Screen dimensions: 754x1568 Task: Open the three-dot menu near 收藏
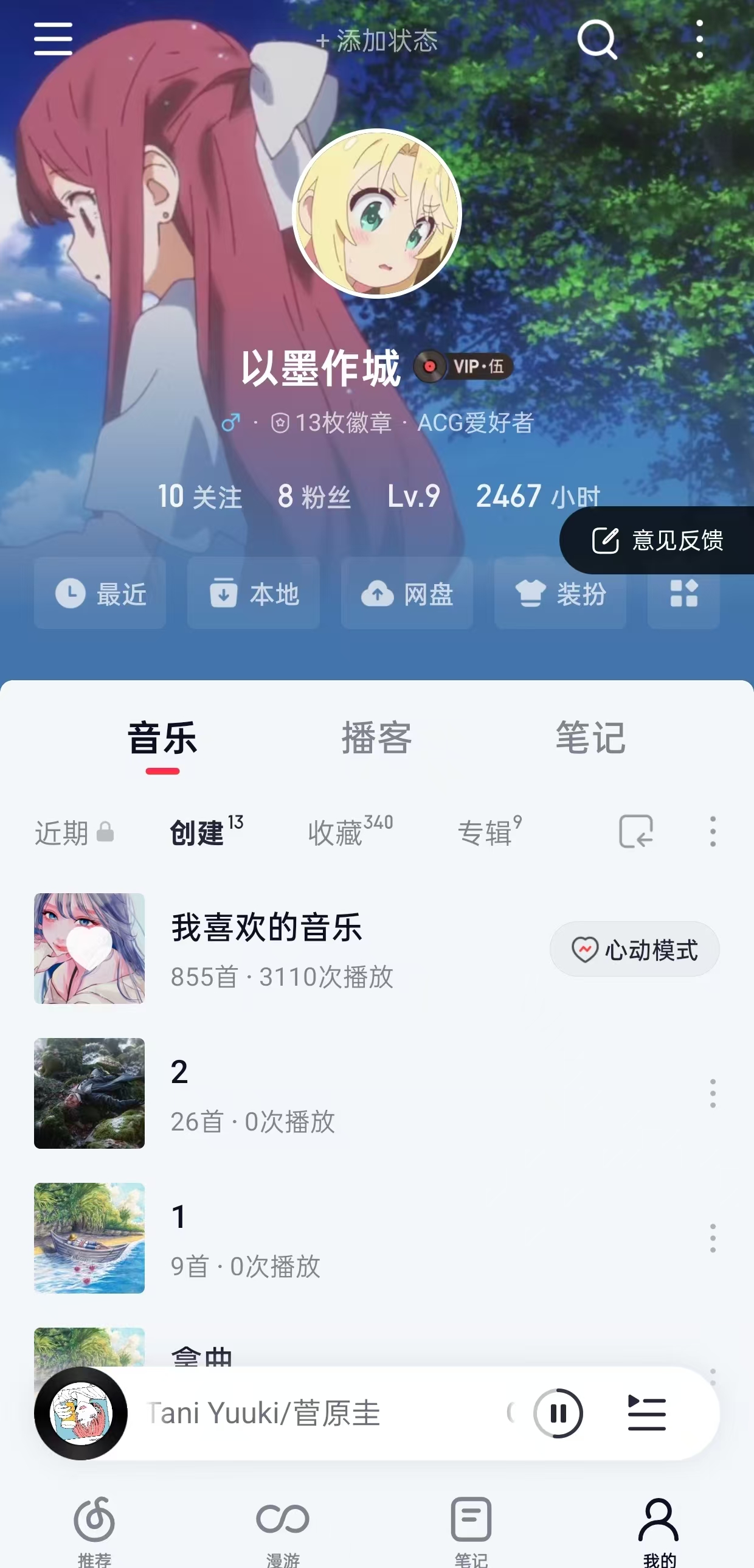(712, 833)
